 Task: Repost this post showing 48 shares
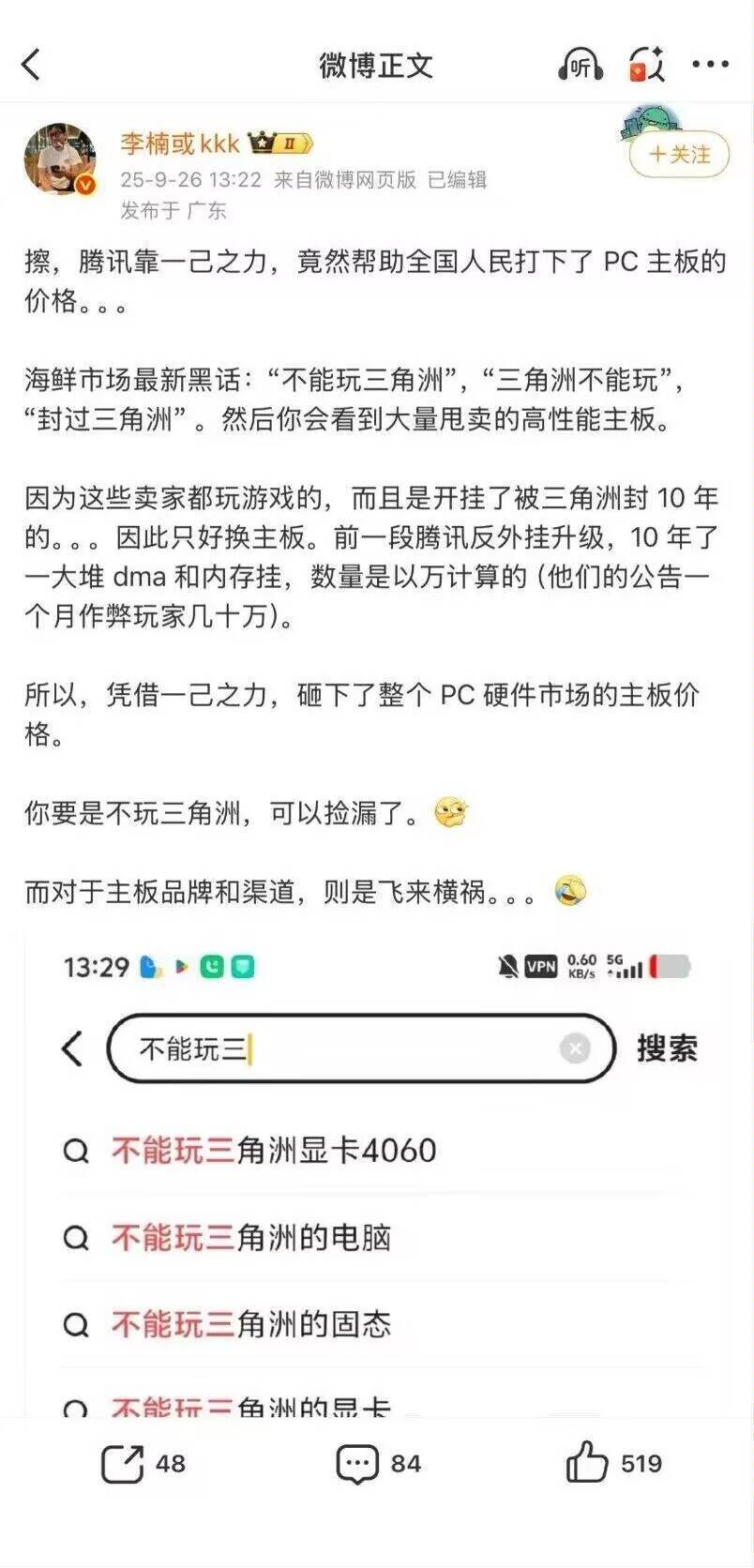tap(143, 1464)
